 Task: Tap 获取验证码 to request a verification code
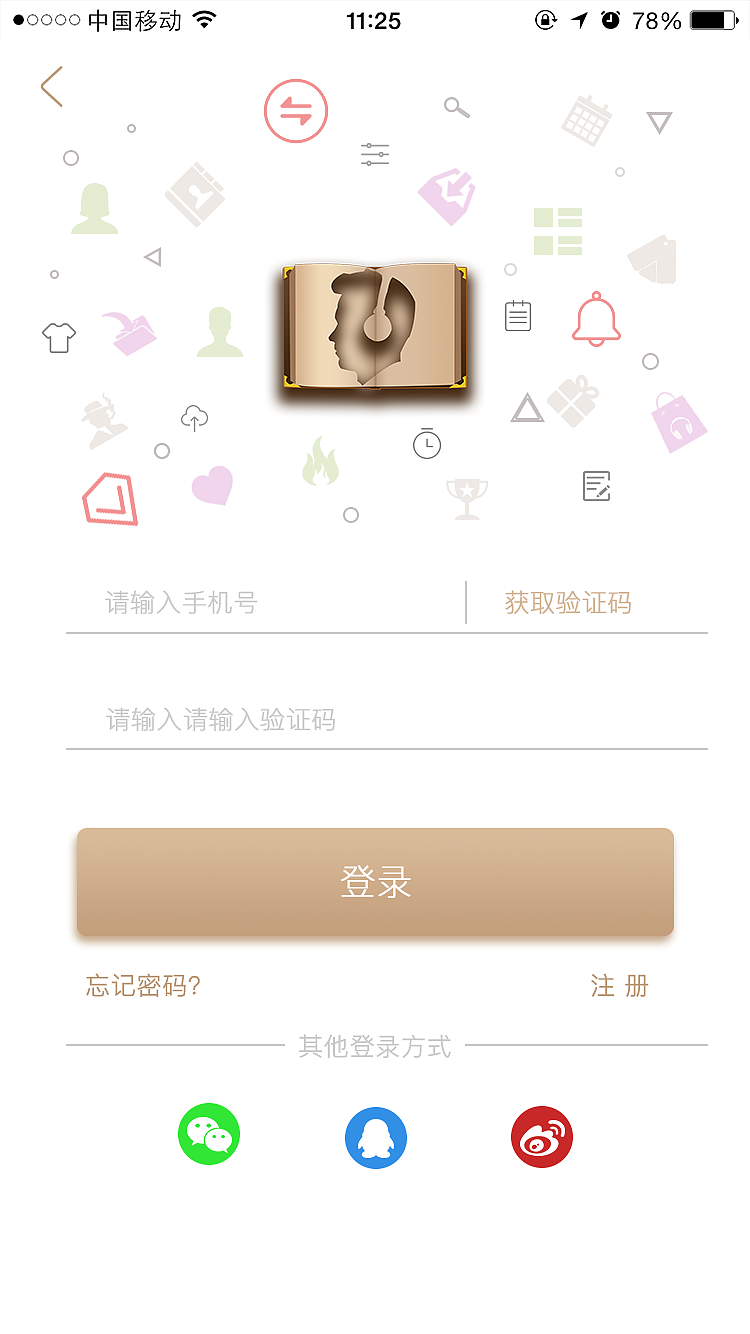click(565, 602)
